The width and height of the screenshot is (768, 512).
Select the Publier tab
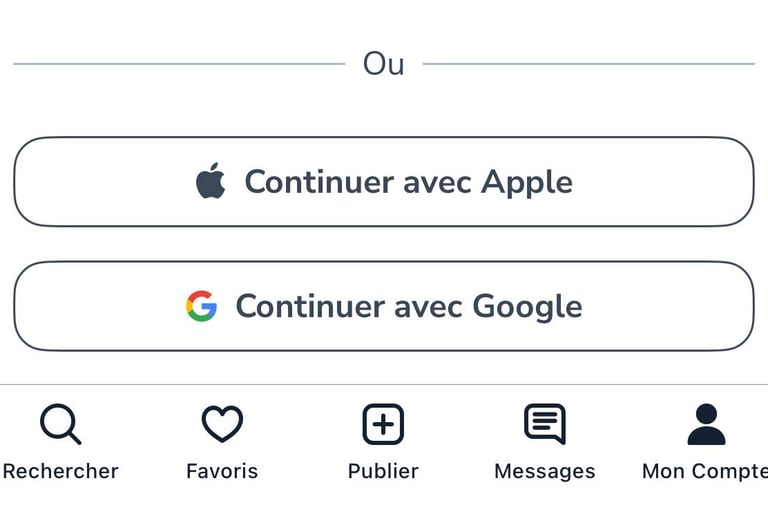(x=383, y=442)
